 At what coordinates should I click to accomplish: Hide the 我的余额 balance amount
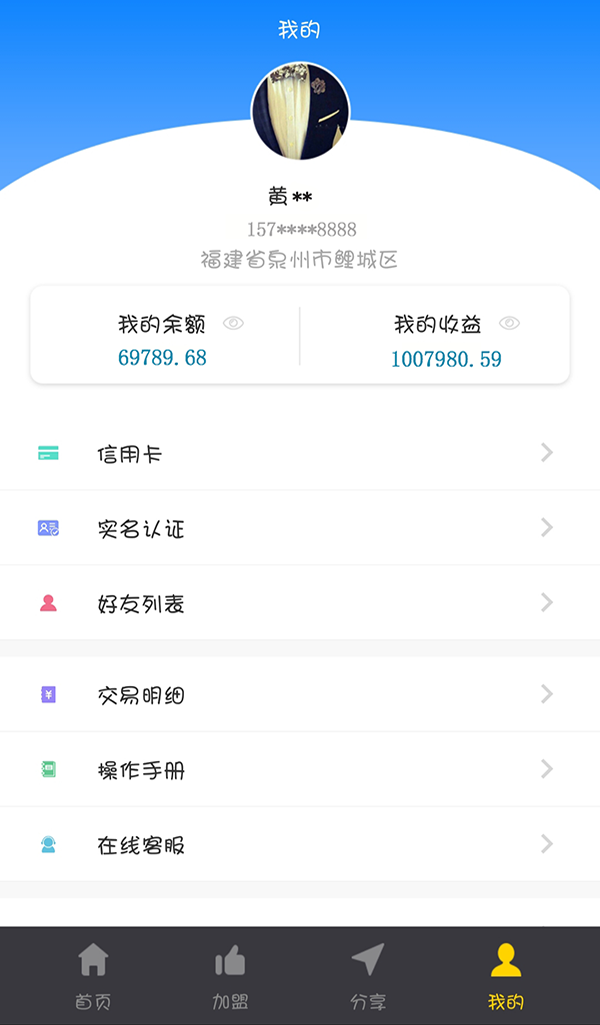(x=234, y=323)
